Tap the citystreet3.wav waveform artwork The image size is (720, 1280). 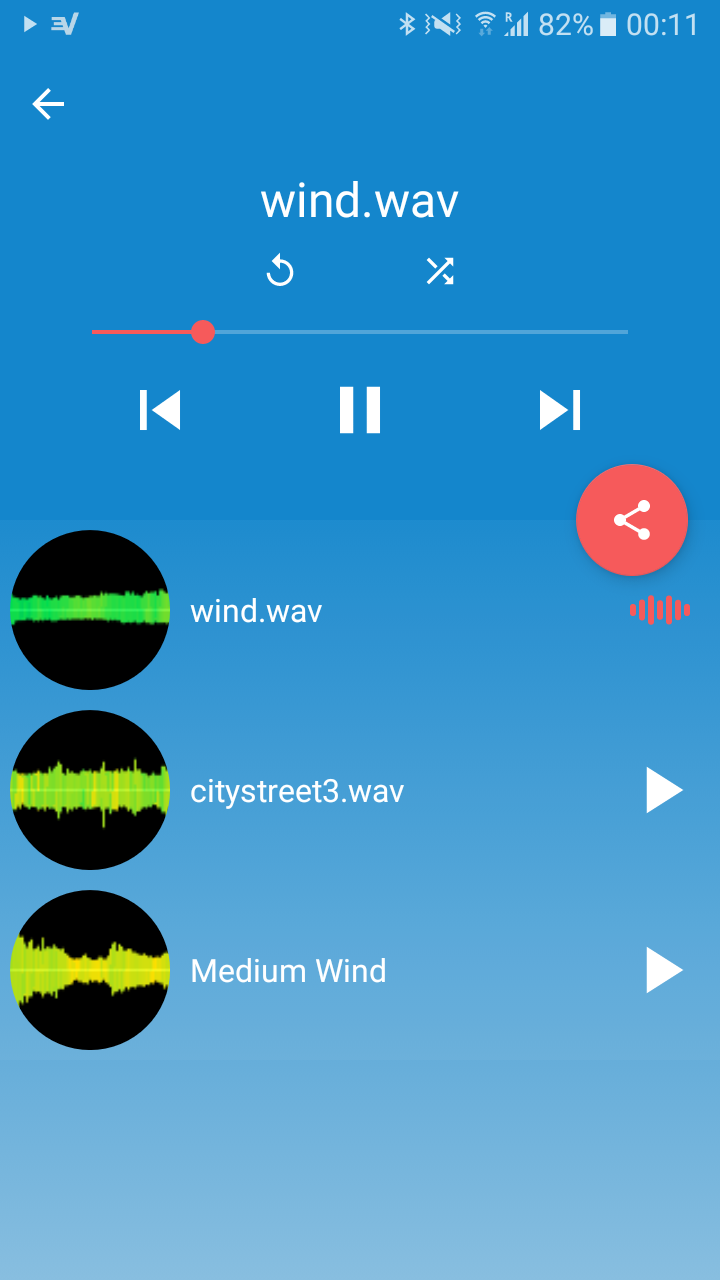90,789
